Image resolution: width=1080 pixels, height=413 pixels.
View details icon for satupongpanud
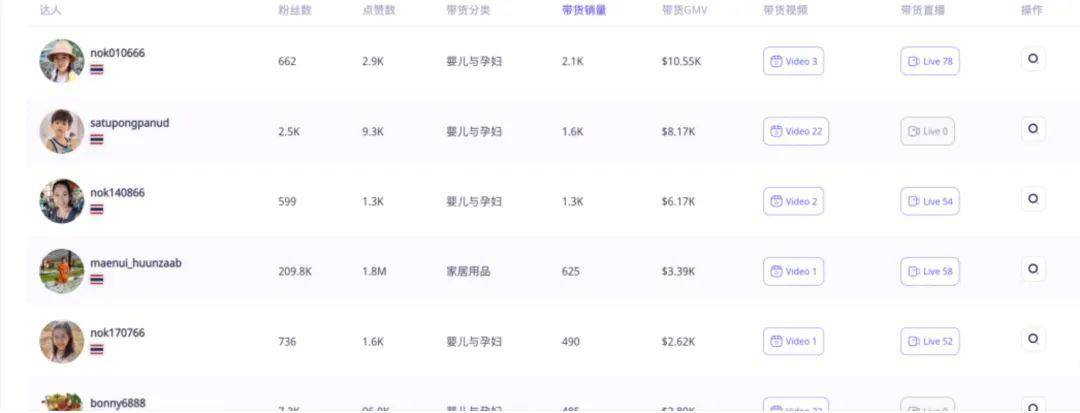click(x=1033, y=129)
